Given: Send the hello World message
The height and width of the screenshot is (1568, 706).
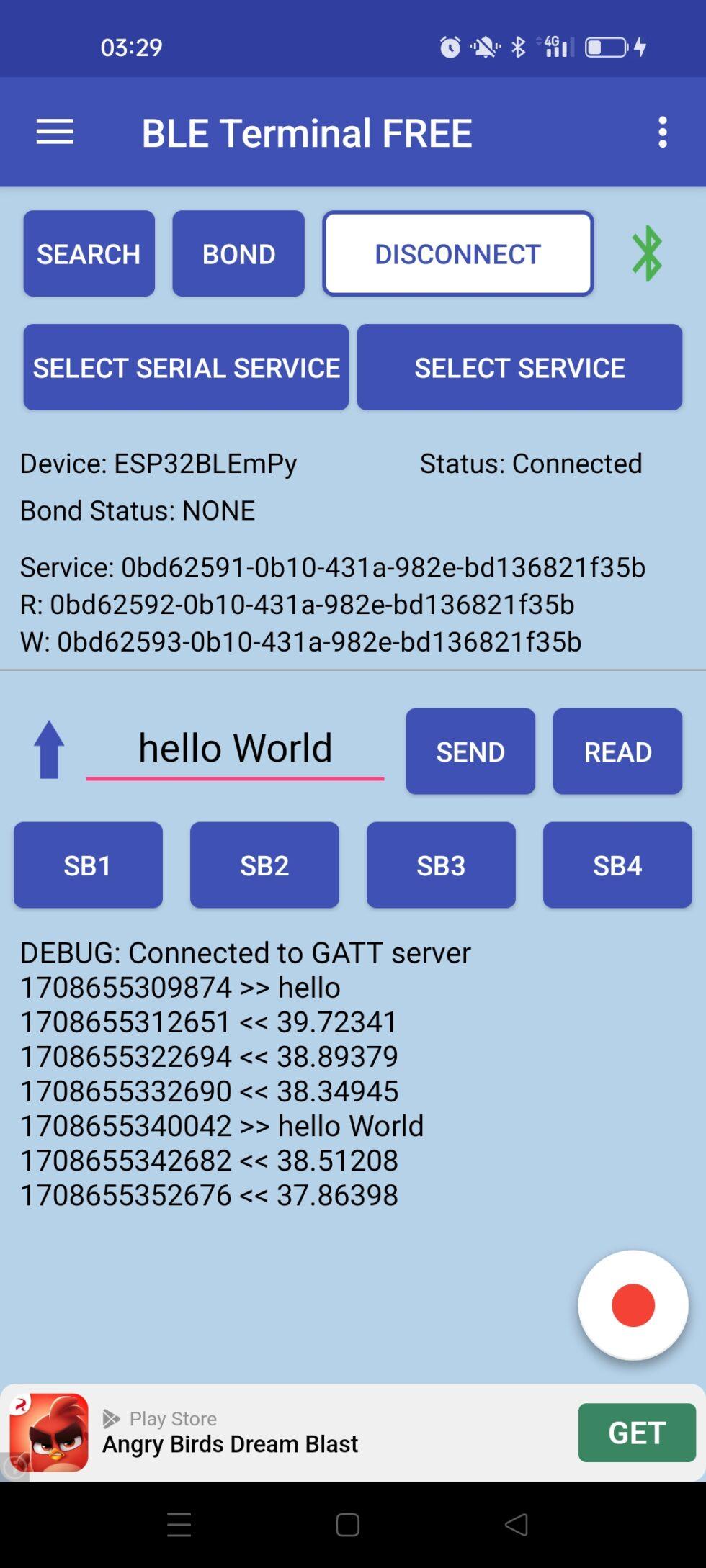Looking at the screenshot, I should point(470,751).
